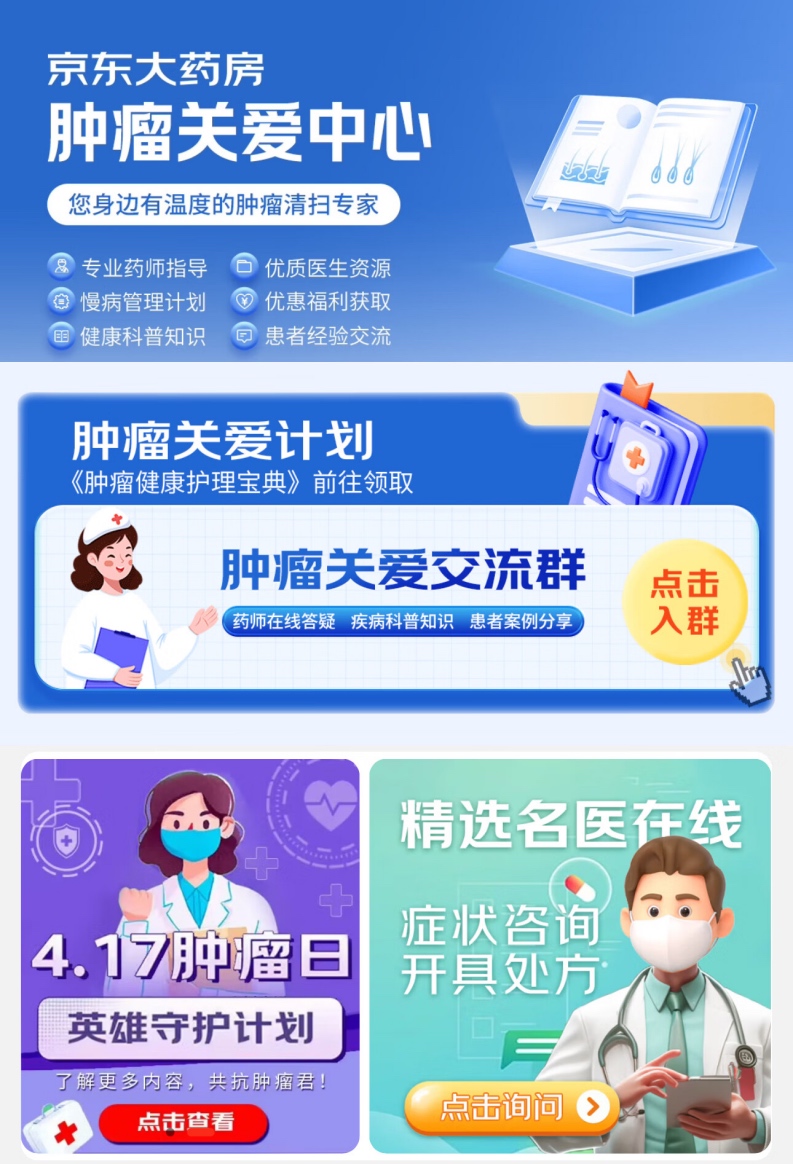This screenshot has width=793, height=1164.
Task: Open the 4.17肿瘤日 英雄守护计划 card
Action: point(190,955)
